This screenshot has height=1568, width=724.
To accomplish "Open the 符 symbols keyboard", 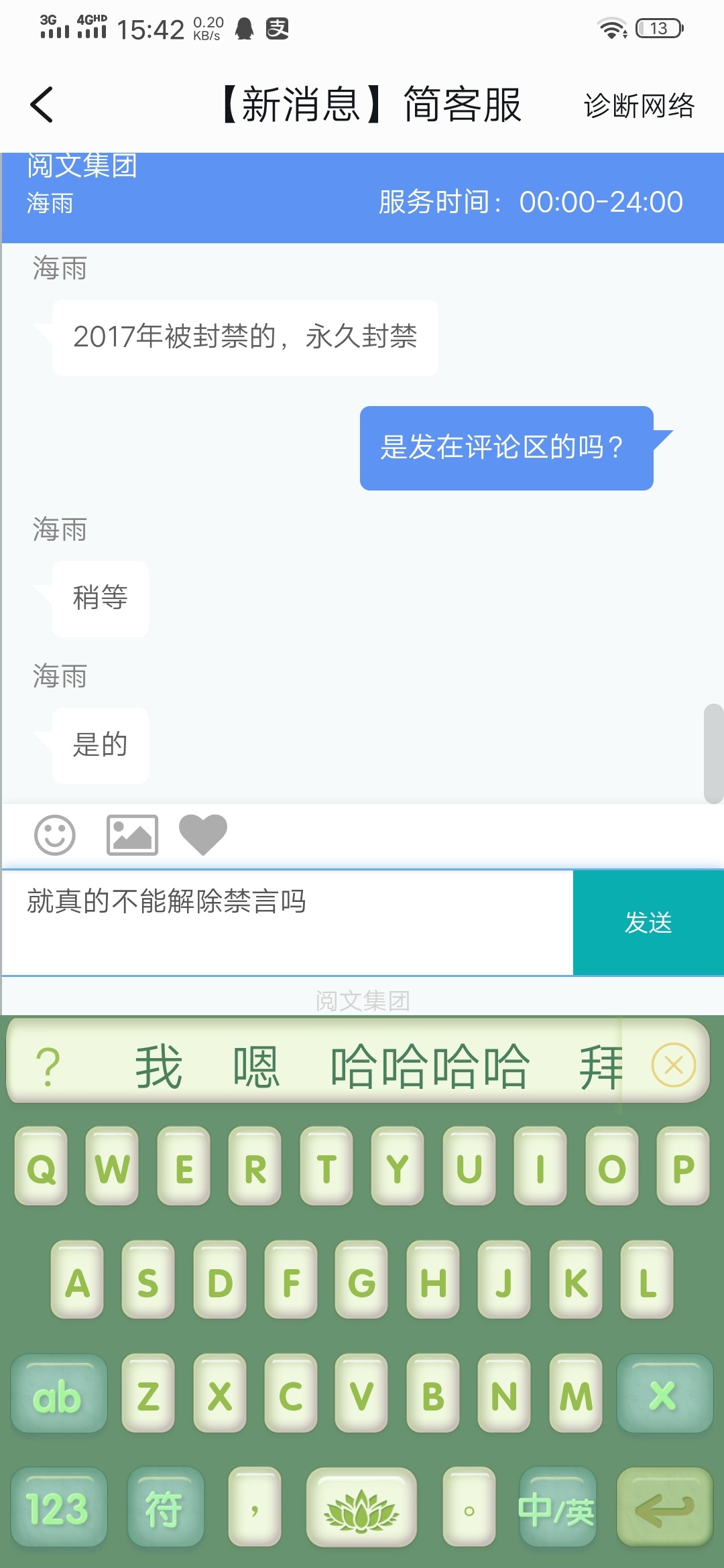I will [165, 1509].
